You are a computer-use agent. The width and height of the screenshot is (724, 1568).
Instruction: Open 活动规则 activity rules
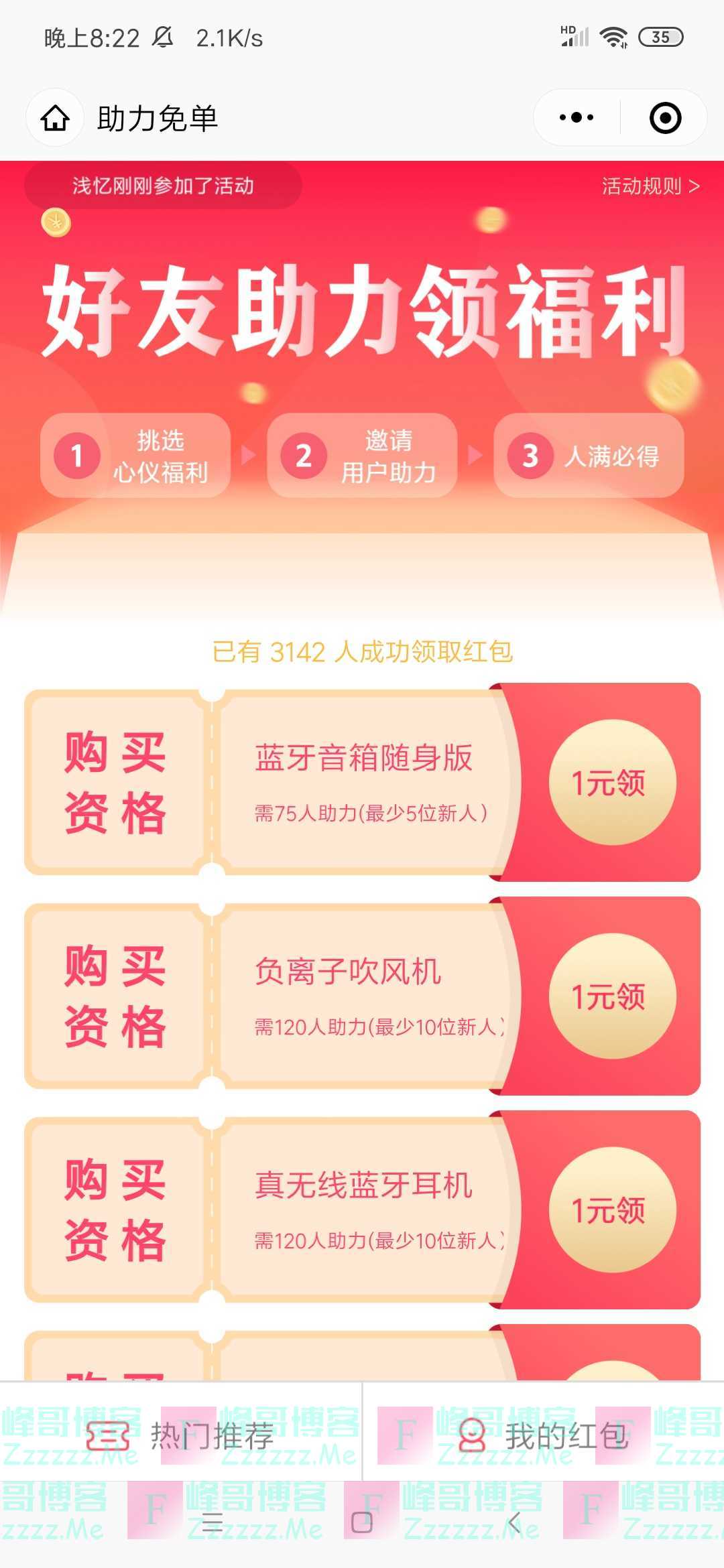click(x=650, y=186)
